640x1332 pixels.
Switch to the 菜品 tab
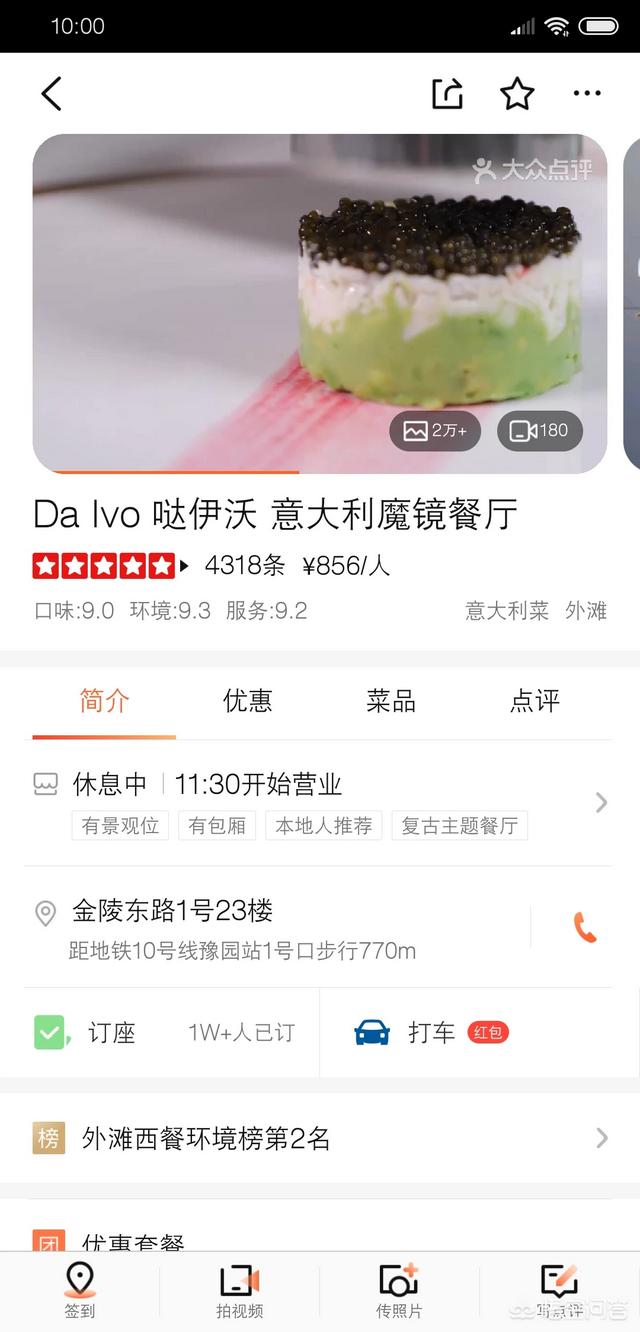pyautogui.click(x=391, y=701)
